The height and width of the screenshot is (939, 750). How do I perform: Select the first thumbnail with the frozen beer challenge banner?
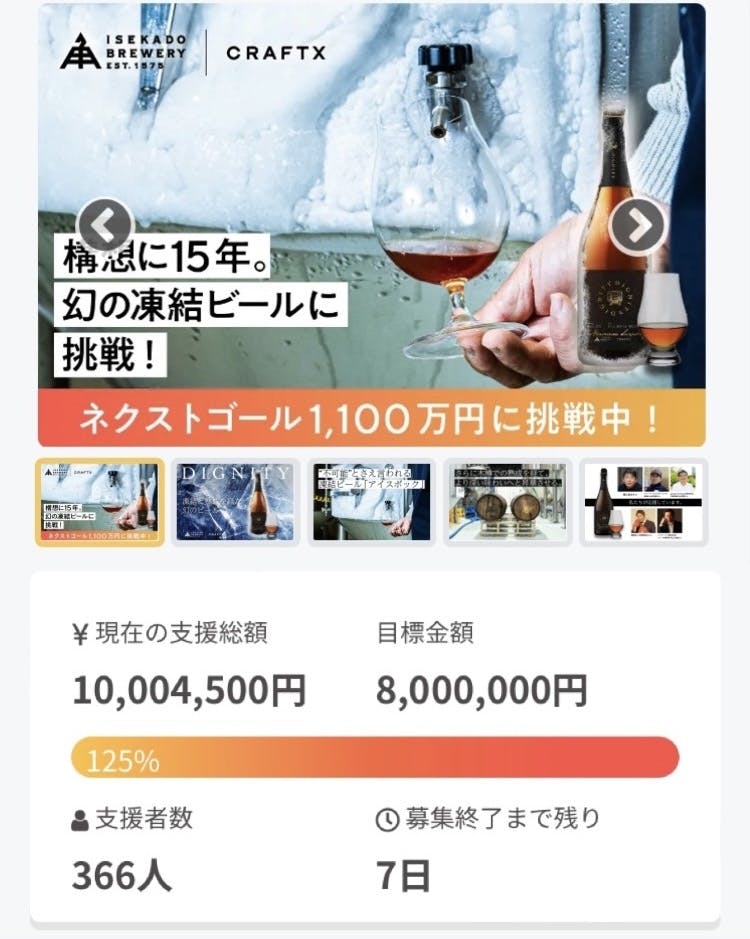coord(99,502)
